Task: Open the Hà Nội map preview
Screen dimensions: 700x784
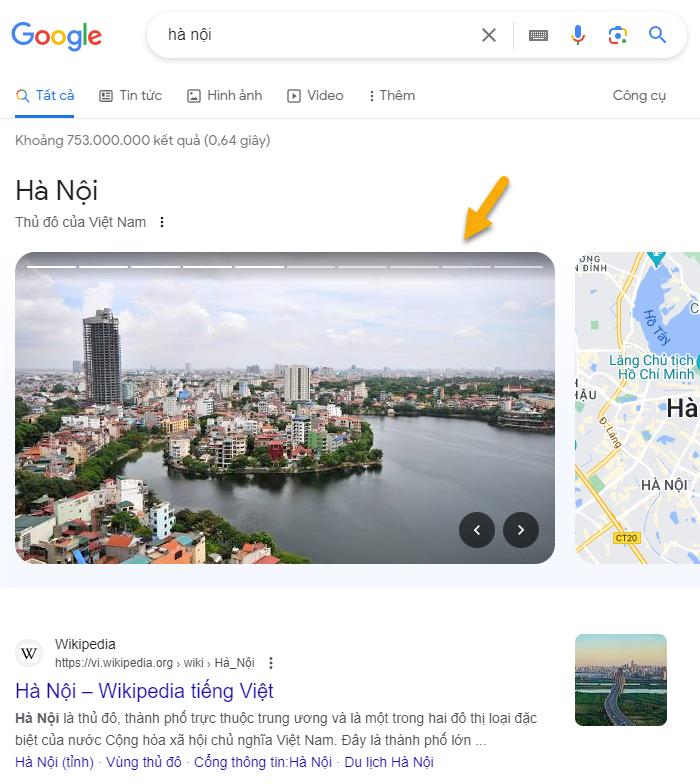Action: click(638, 407)
